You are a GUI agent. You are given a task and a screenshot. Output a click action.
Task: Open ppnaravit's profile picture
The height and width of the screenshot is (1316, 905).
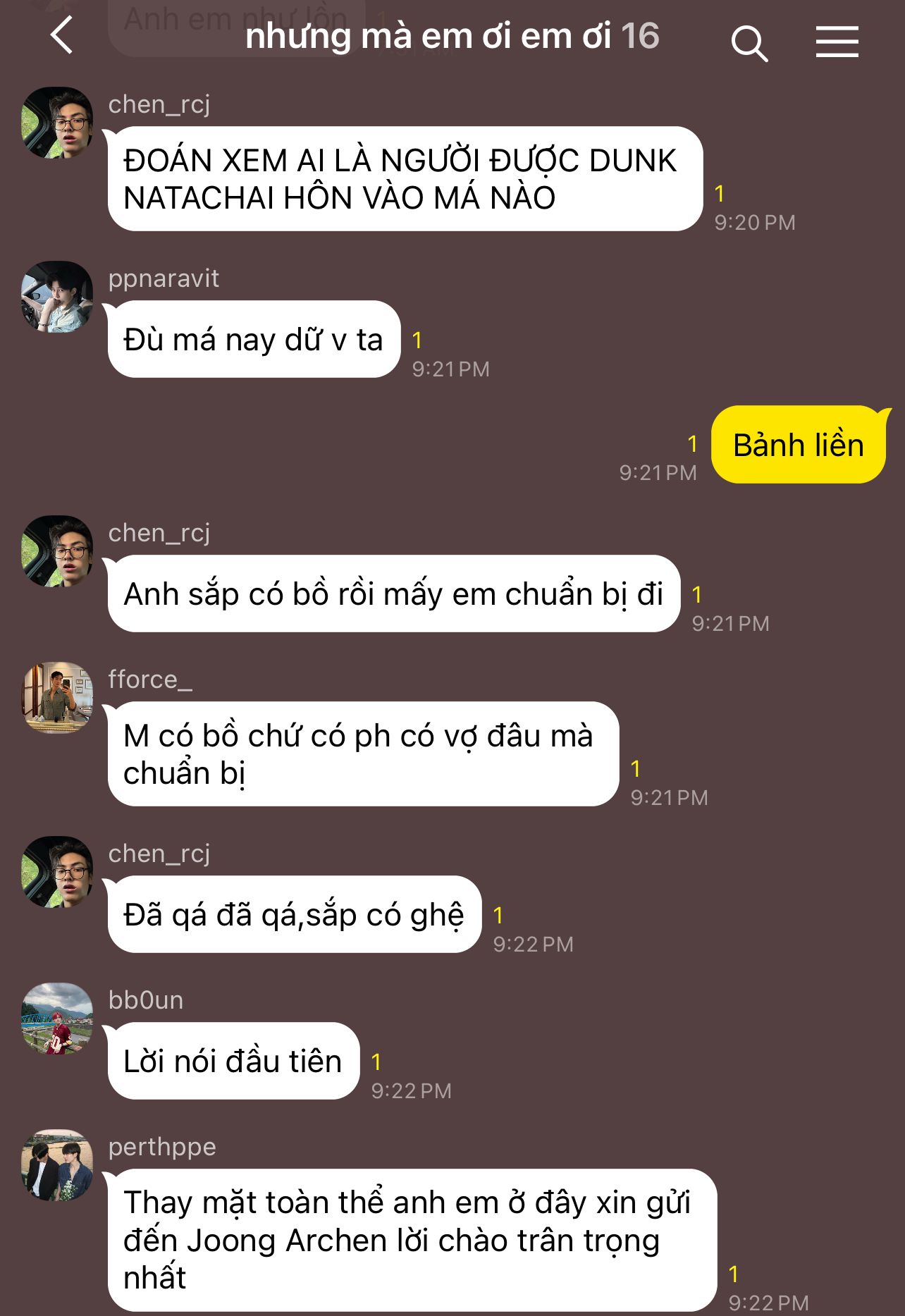pyautogui.click(x=57, y=297)
